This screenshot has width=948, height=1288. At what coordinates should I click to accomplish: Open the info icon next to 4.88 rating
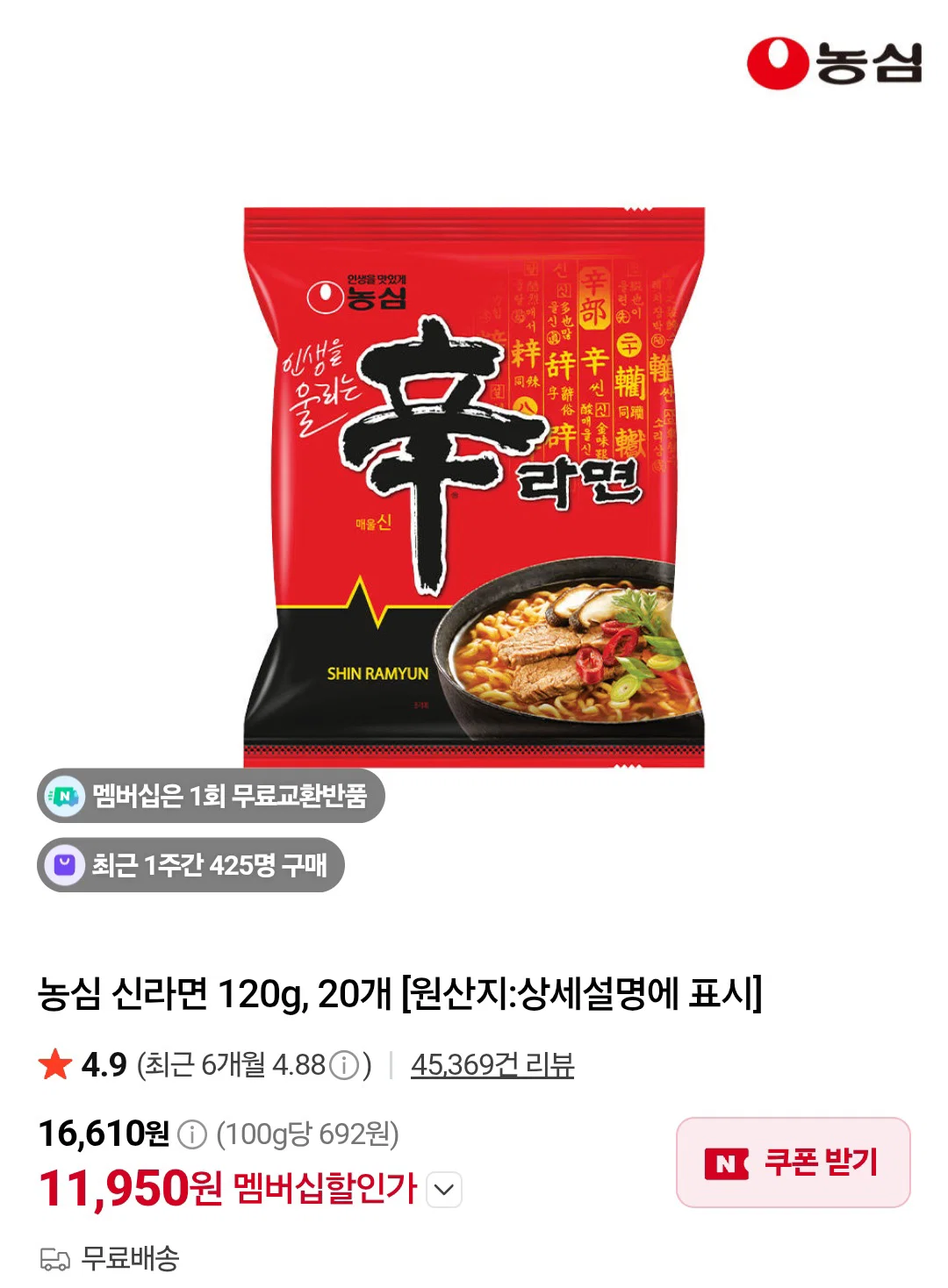[x=344, y=1065]
